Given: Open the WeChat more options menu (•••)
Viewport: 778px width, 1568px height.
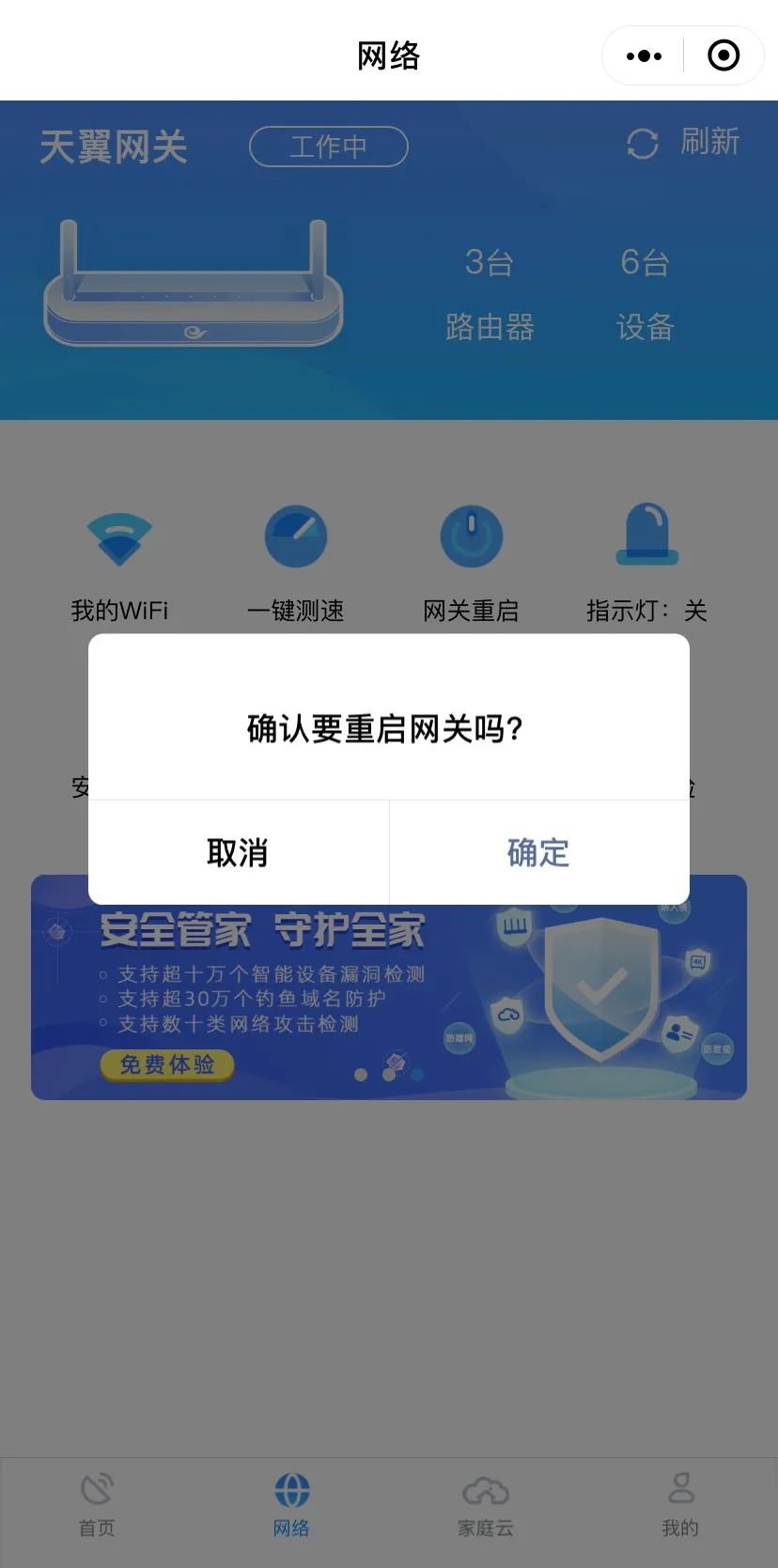Looking at the screenshot, I should point(643,54).
